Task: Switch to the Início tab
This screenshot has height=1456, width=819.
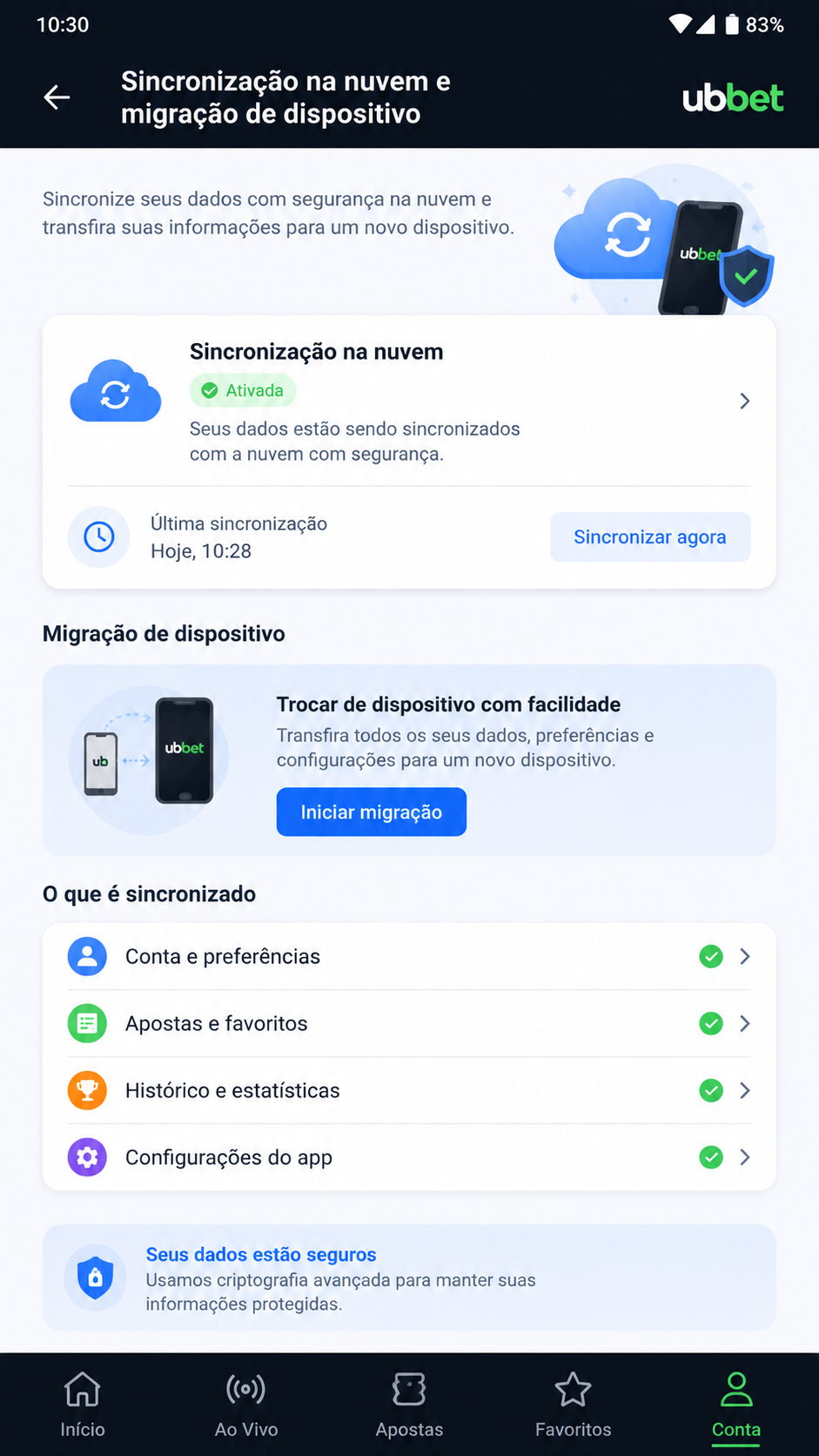Action: [x=83, y=1404]
